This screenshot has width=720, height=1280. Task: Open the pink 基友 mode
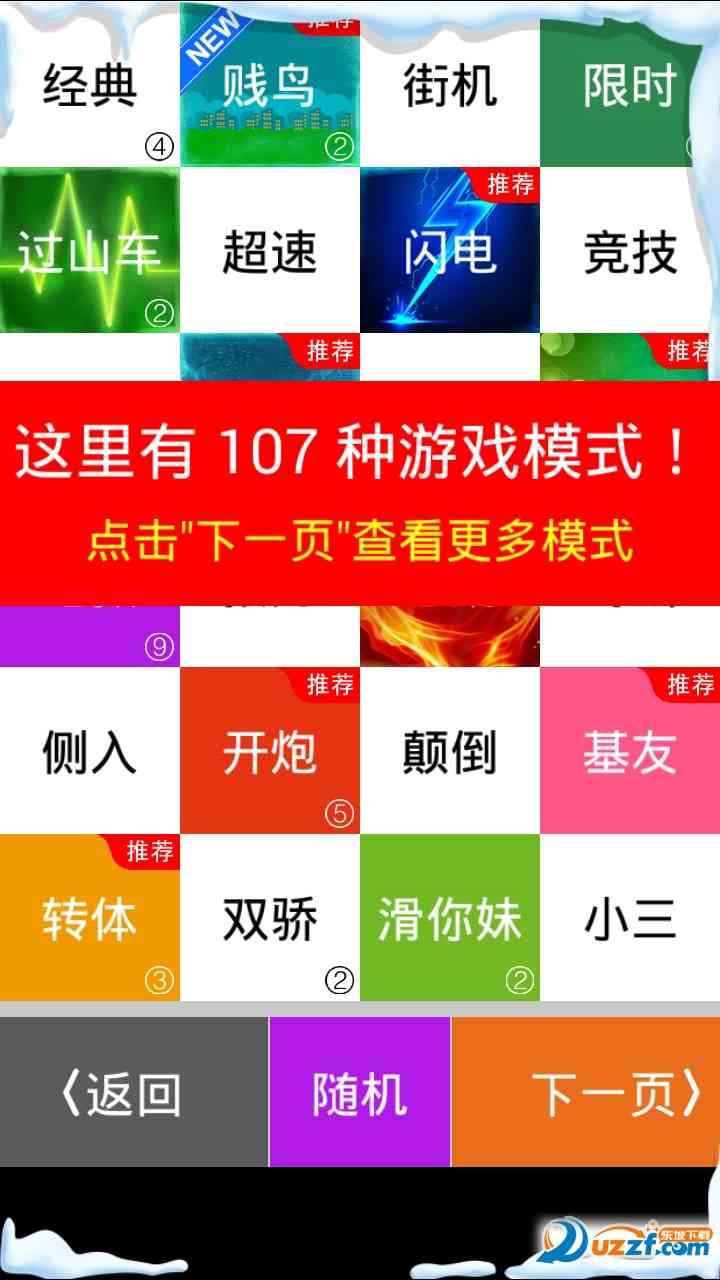630,751
